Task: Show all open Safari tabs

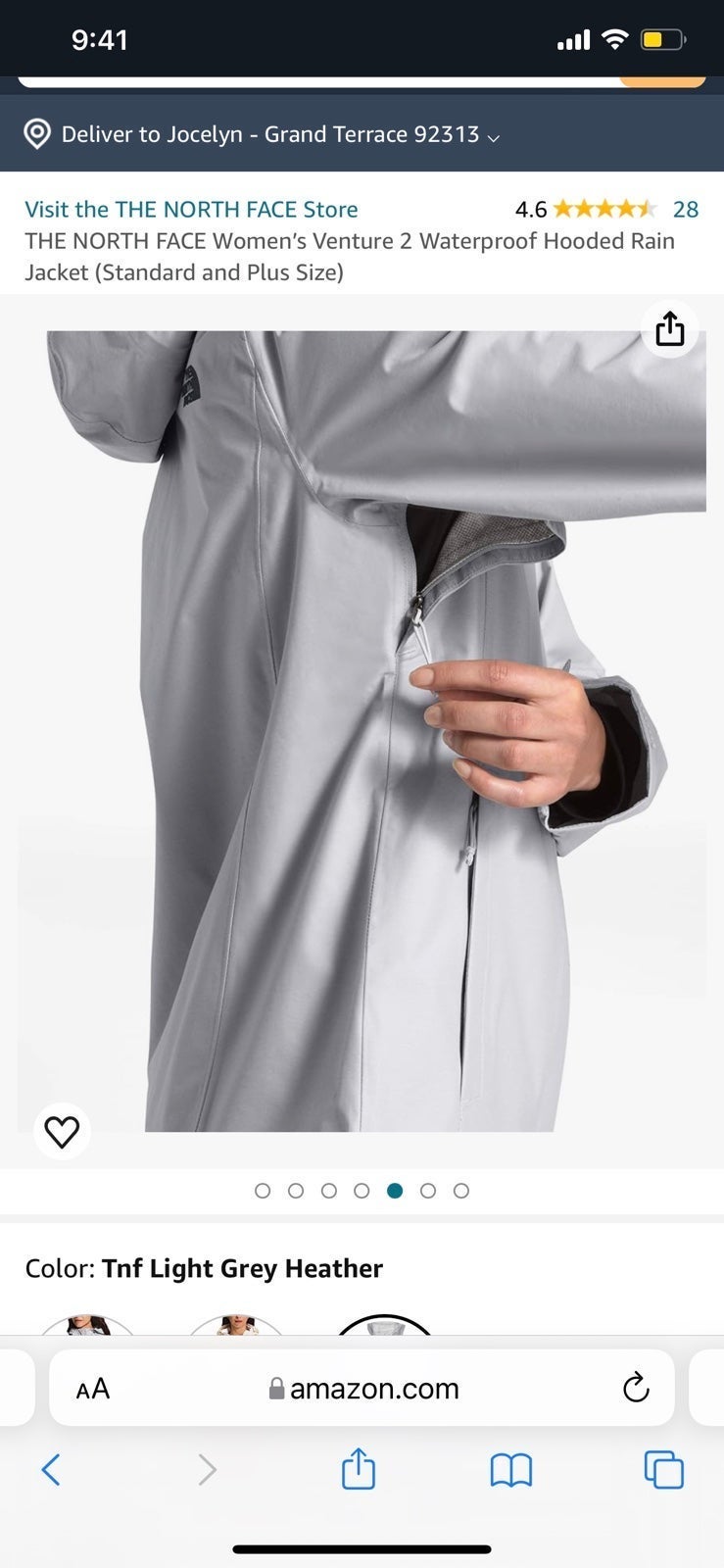Action: click(663, 1469)
